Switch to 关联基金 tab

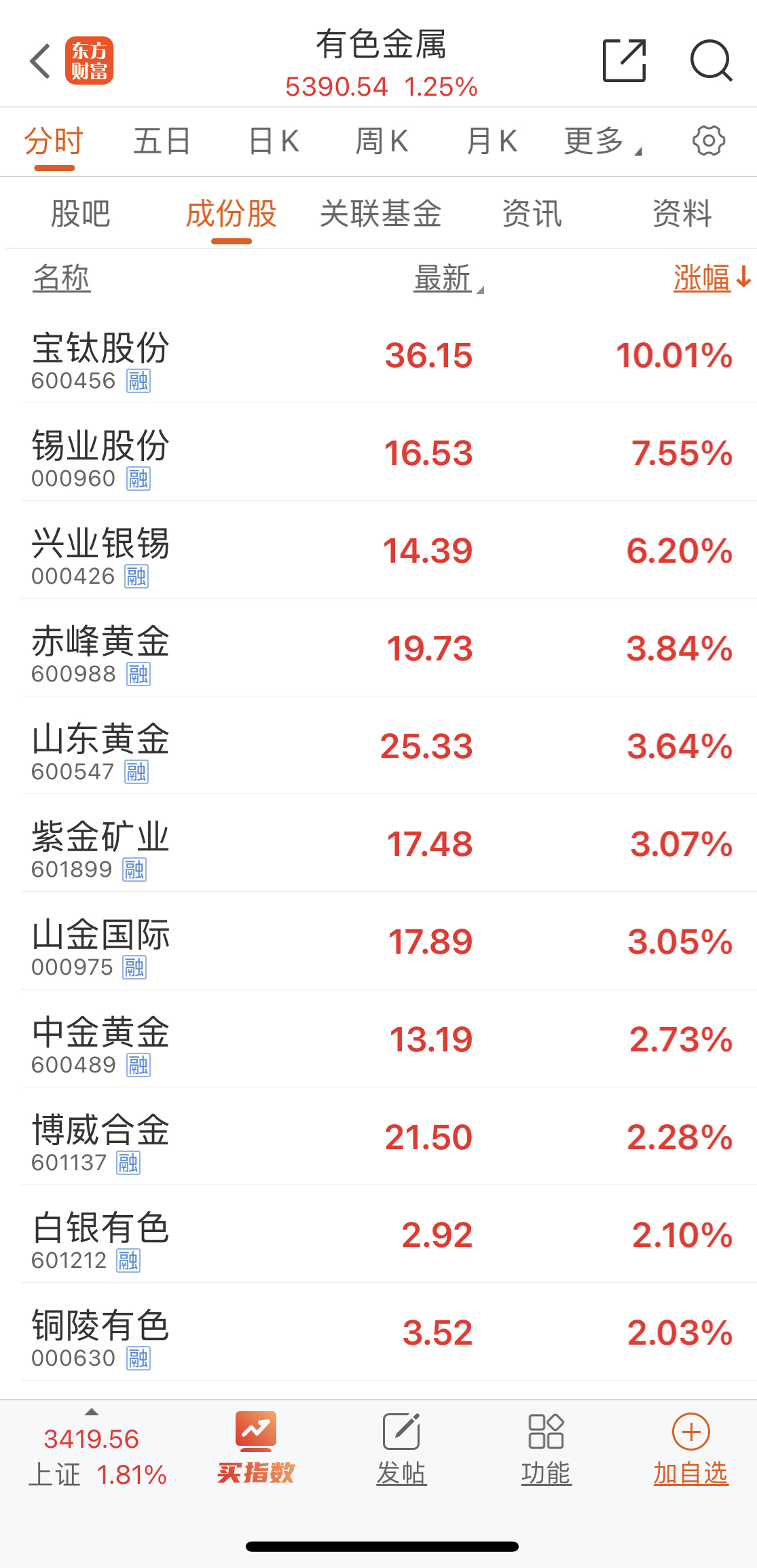(381, 214)
